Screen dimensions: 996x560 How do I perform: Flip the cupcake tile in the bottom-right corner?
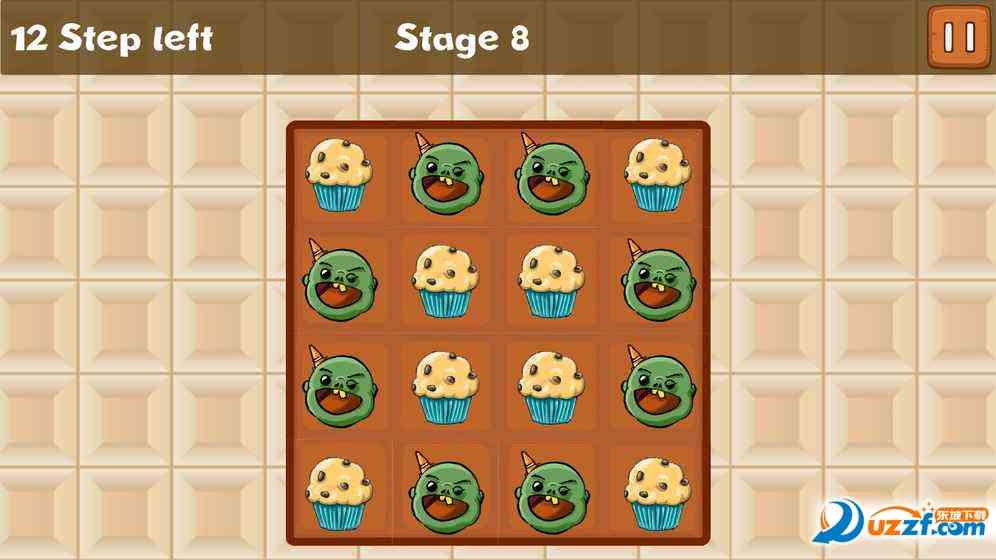656,493
